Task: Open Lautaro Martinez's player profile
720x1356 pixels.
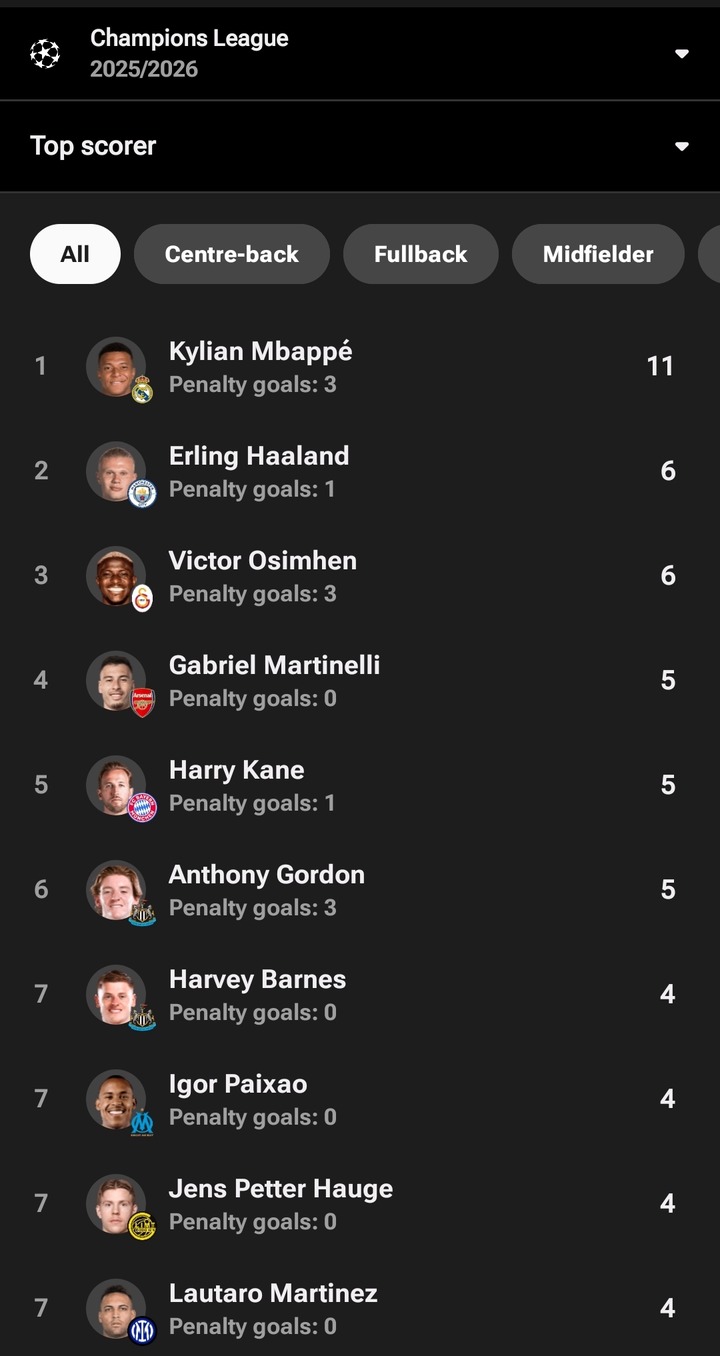Action: (x=273, y=1308)
